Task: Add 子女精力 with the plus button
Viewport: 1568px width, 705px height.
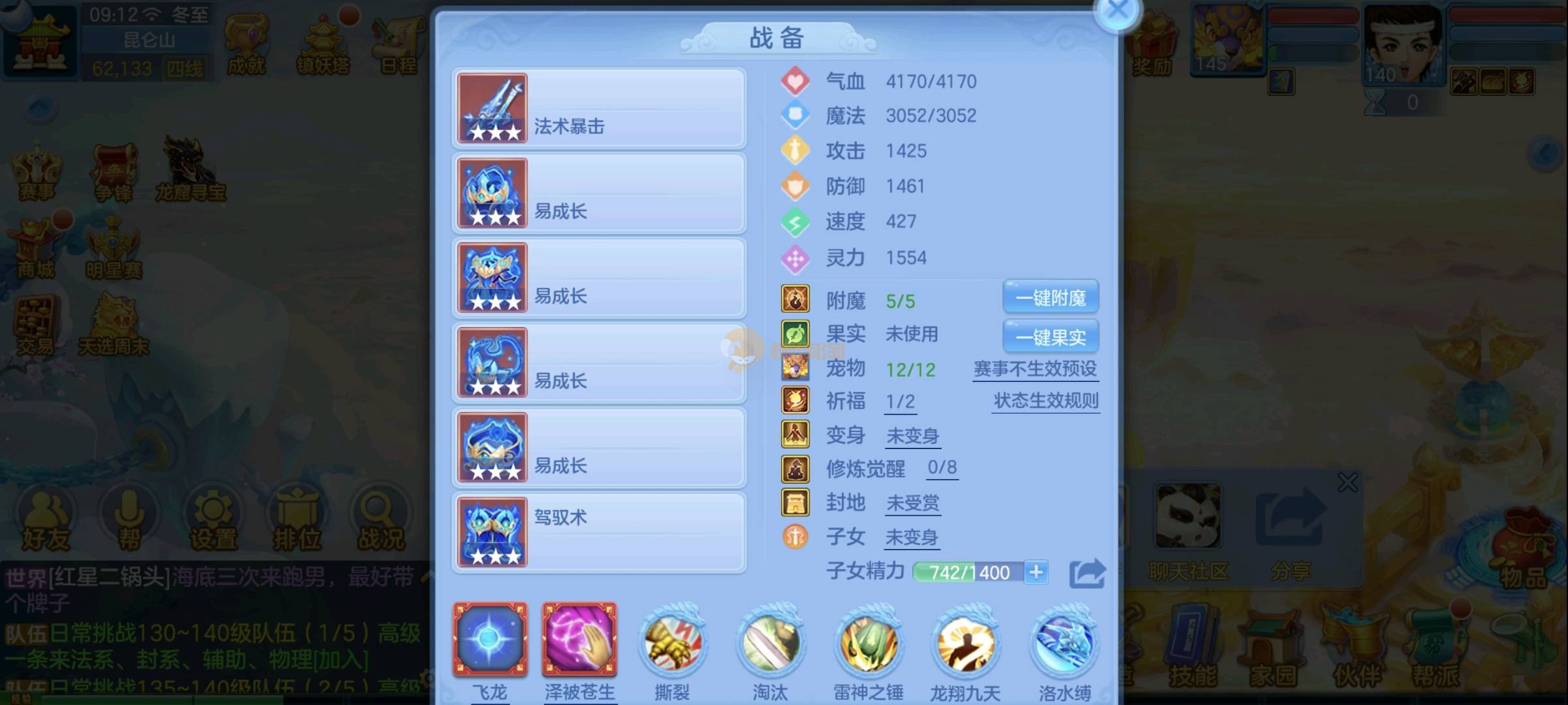Action: click(x=1036, y=572)
